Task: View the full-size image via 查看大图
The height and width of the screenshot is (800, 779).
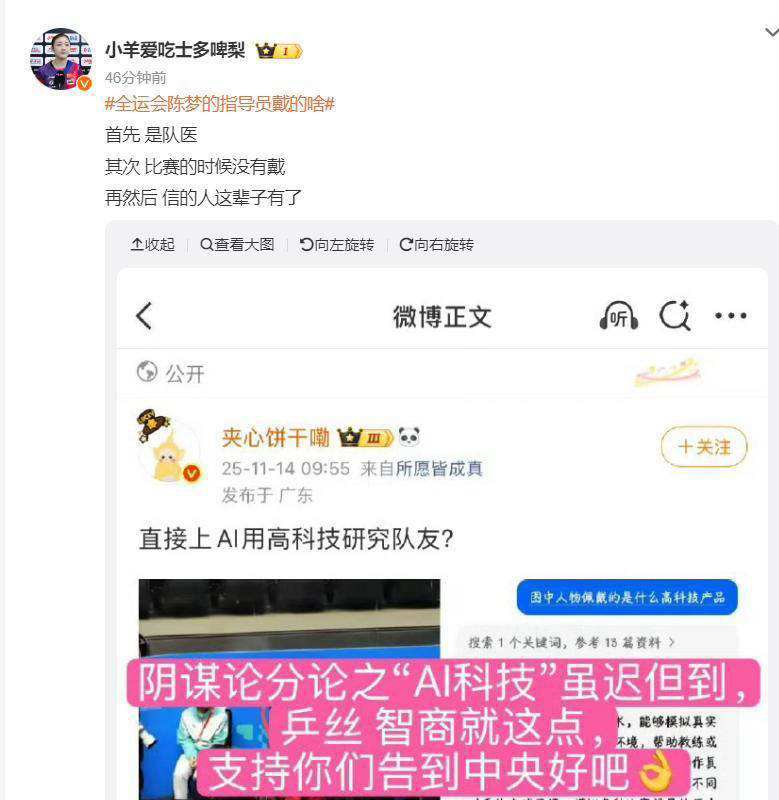Action: 237,244
